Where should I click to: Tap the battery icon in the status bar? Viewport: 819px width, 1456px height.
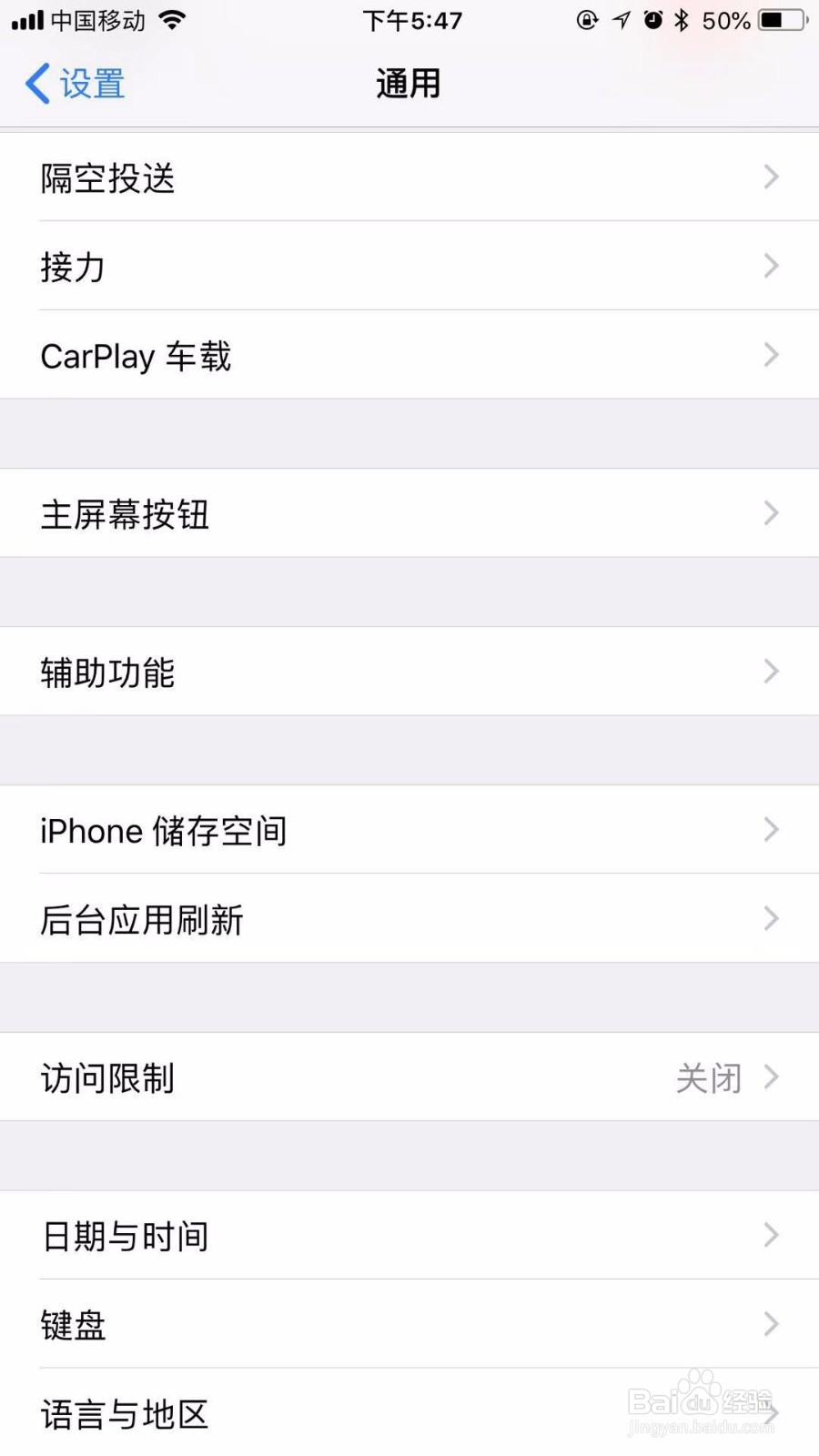778,20
